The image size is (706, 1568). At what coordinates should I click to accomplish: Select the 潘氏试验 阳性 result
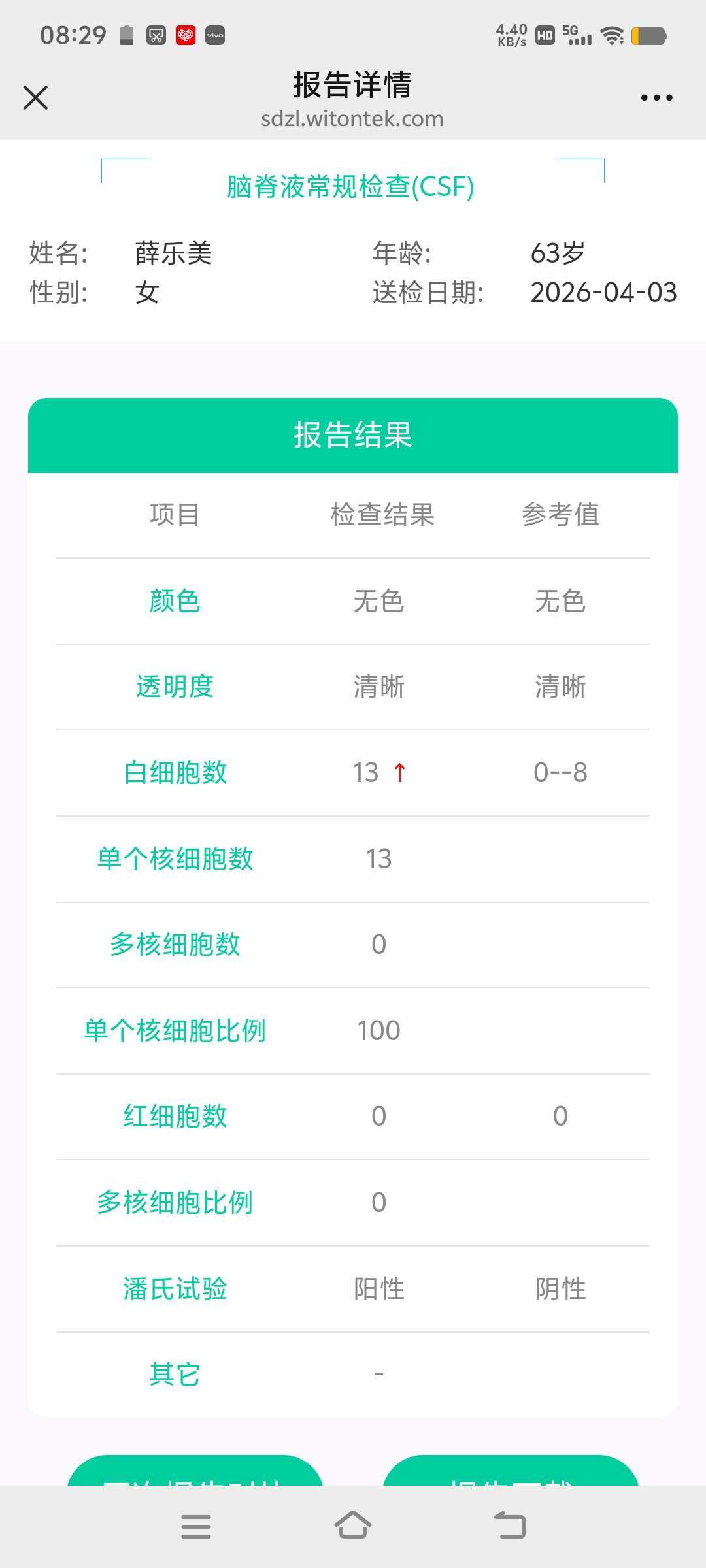point(379,1288)
